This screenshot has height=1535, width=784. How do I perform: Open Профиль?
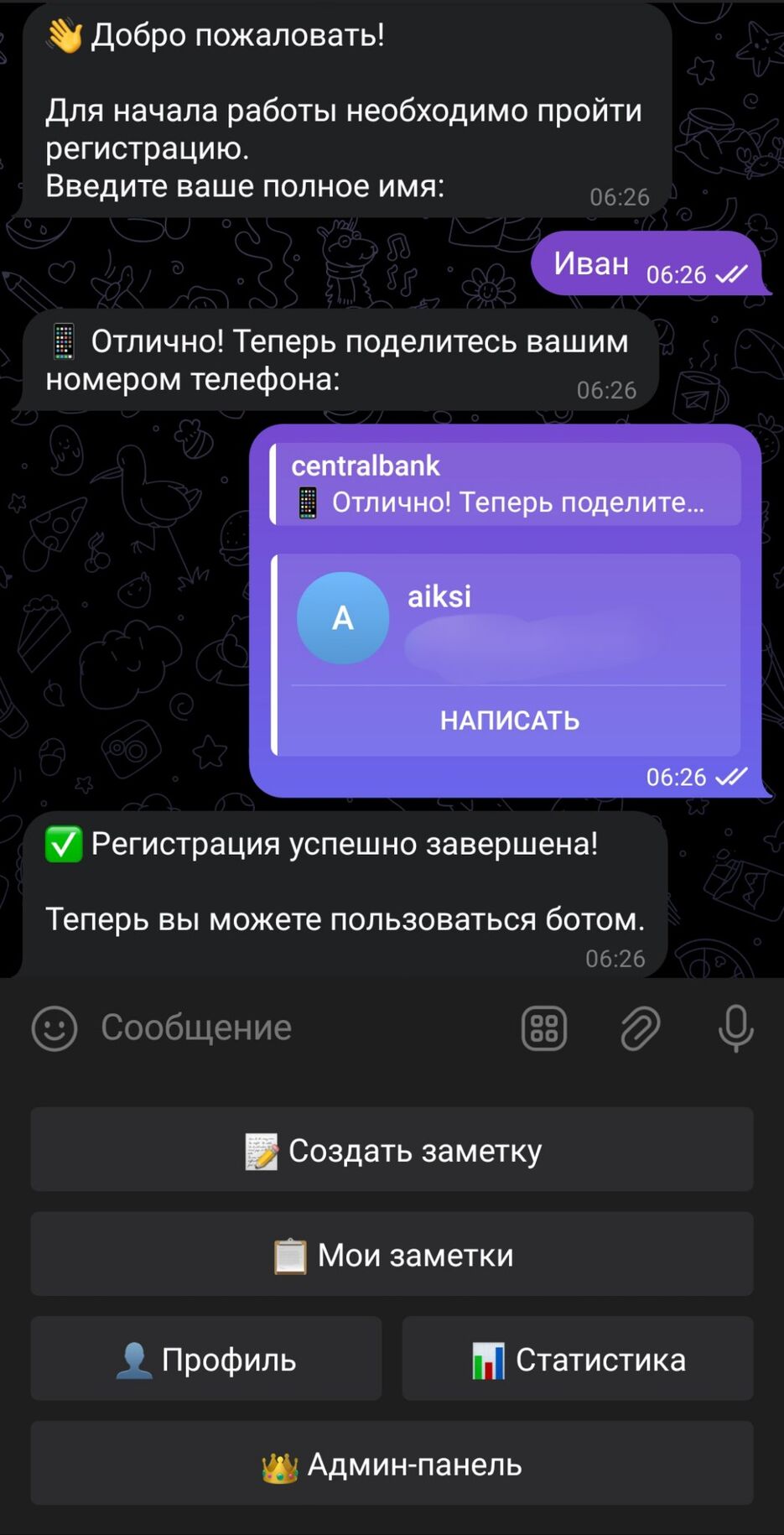[x=206, y=1359]
